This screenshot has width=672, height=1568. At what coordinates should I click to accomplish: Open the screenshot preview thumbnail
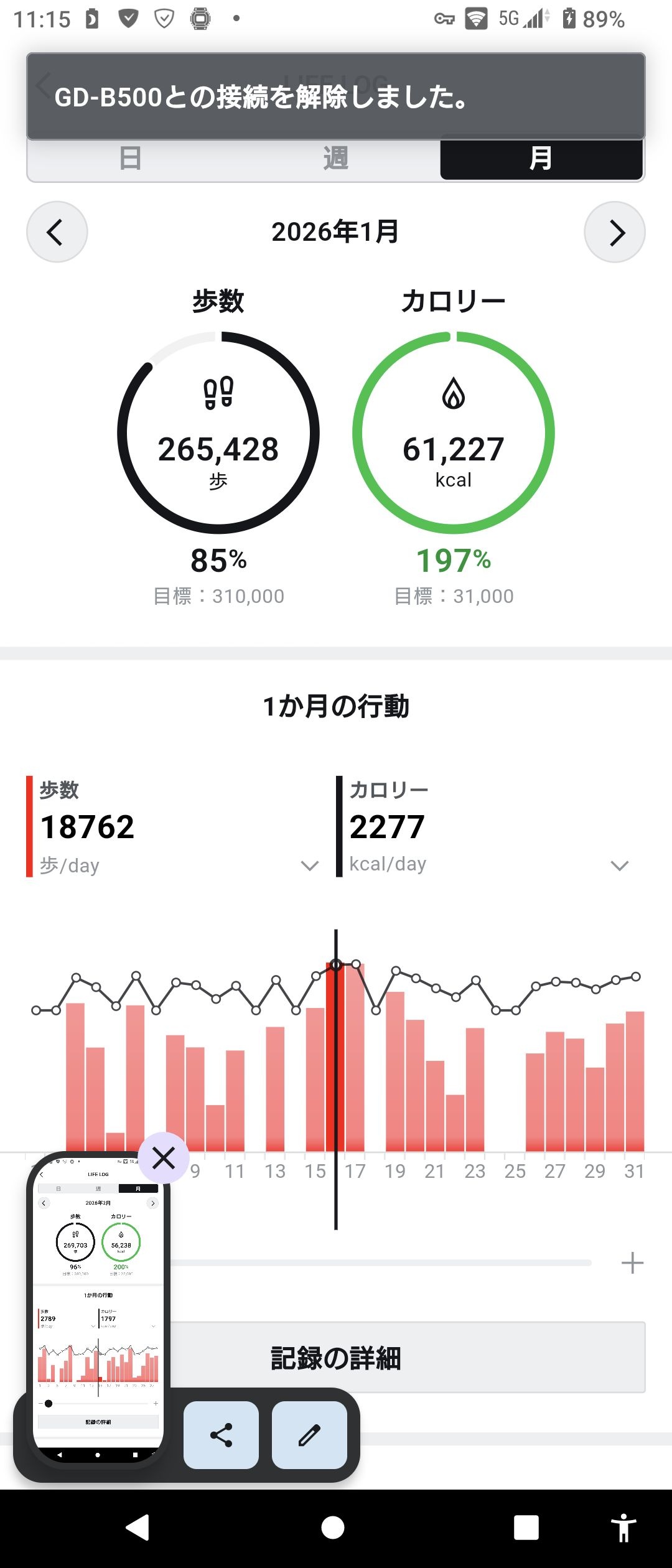(98, 1307)
